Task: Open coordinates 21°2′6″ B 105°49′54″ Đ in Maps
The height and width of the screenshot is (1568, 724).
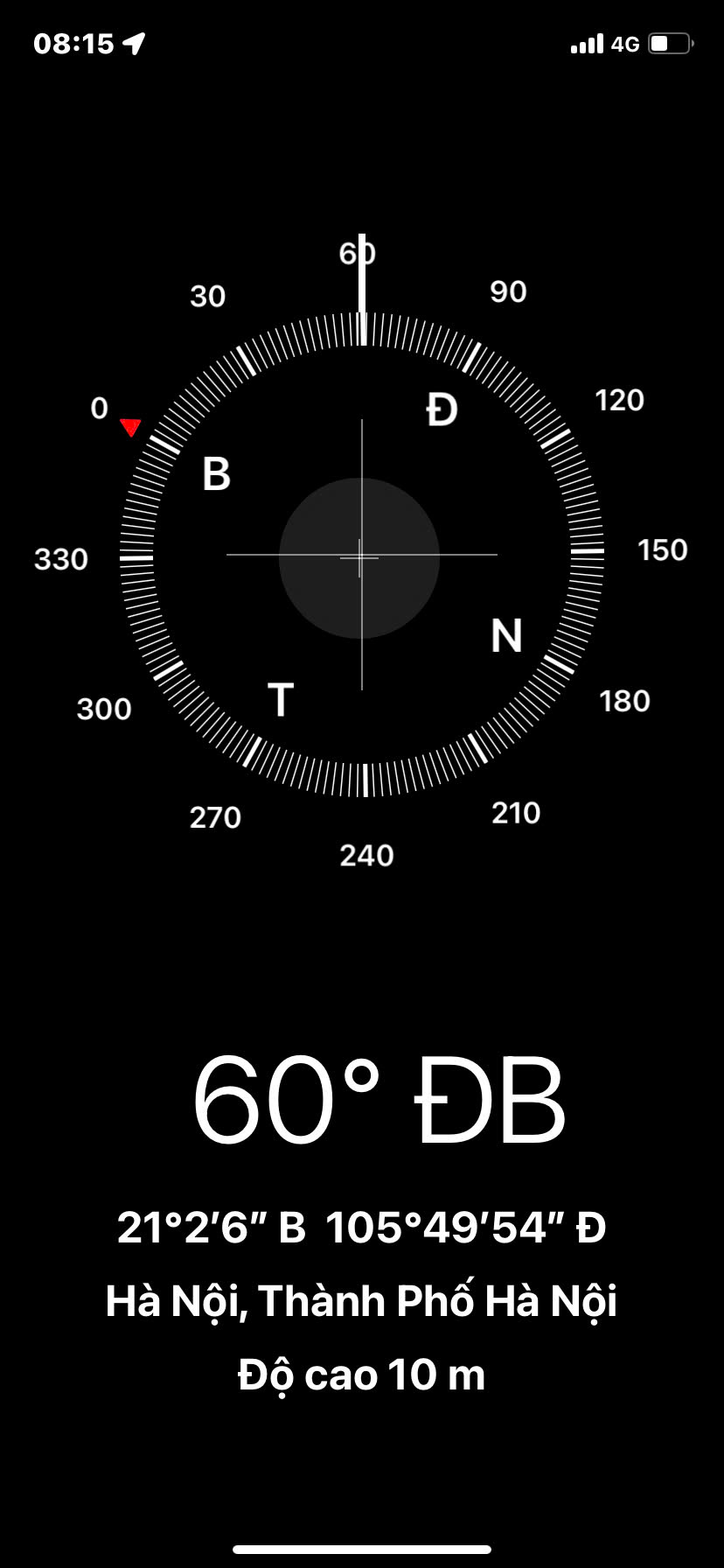Action: [x=361, y=1227]
